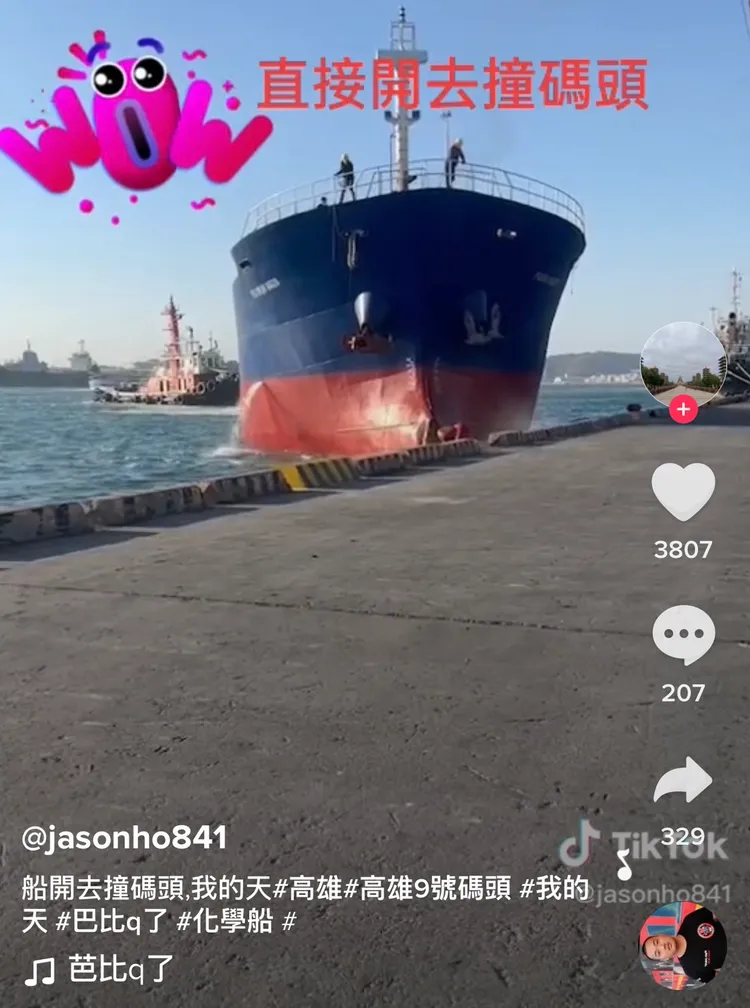Open the hashtag #化學船
750x1008 pixels.
point(224,921)
